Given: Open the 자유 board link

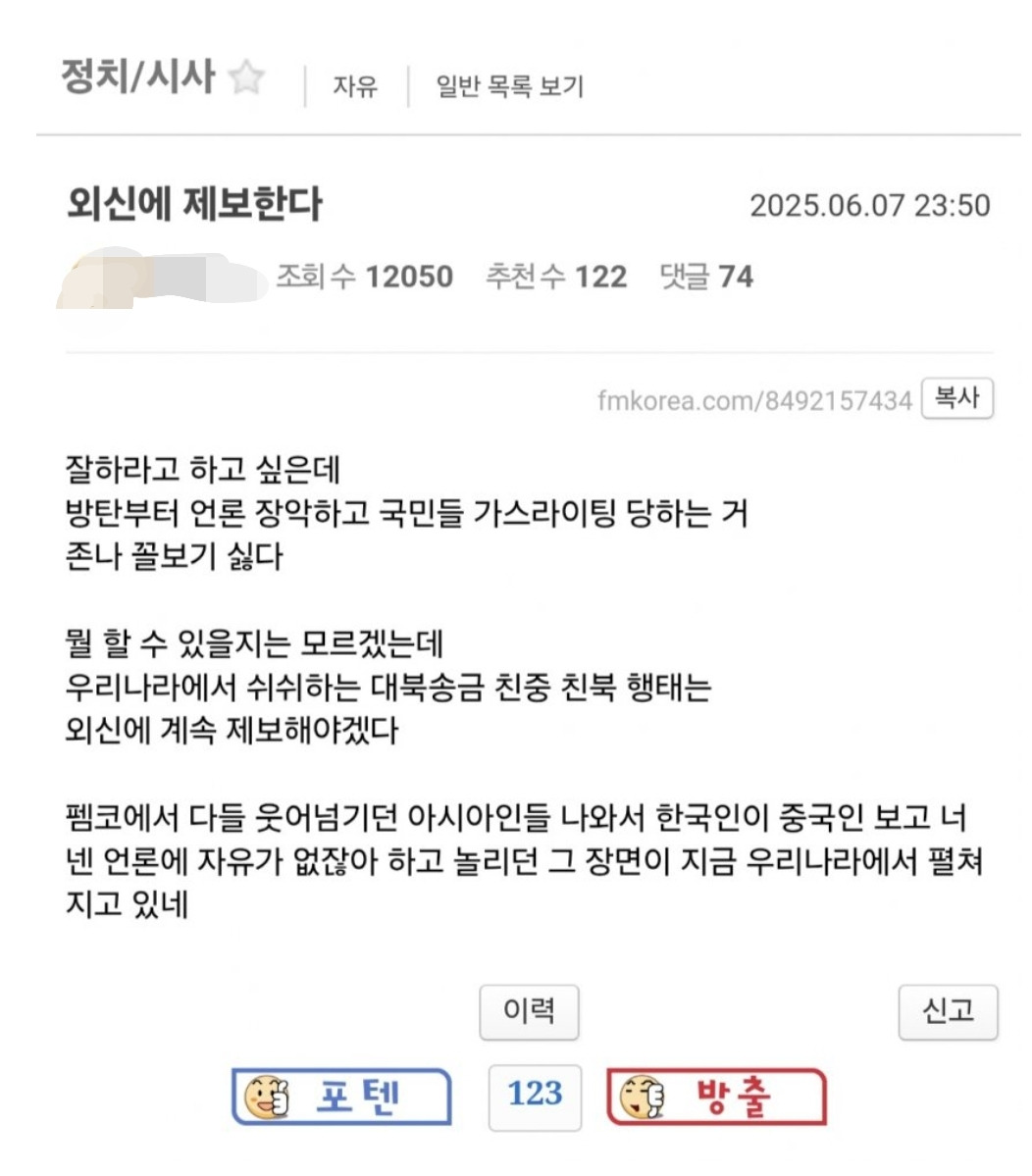Looking at the screenshot, I should [x=355, y=86].
